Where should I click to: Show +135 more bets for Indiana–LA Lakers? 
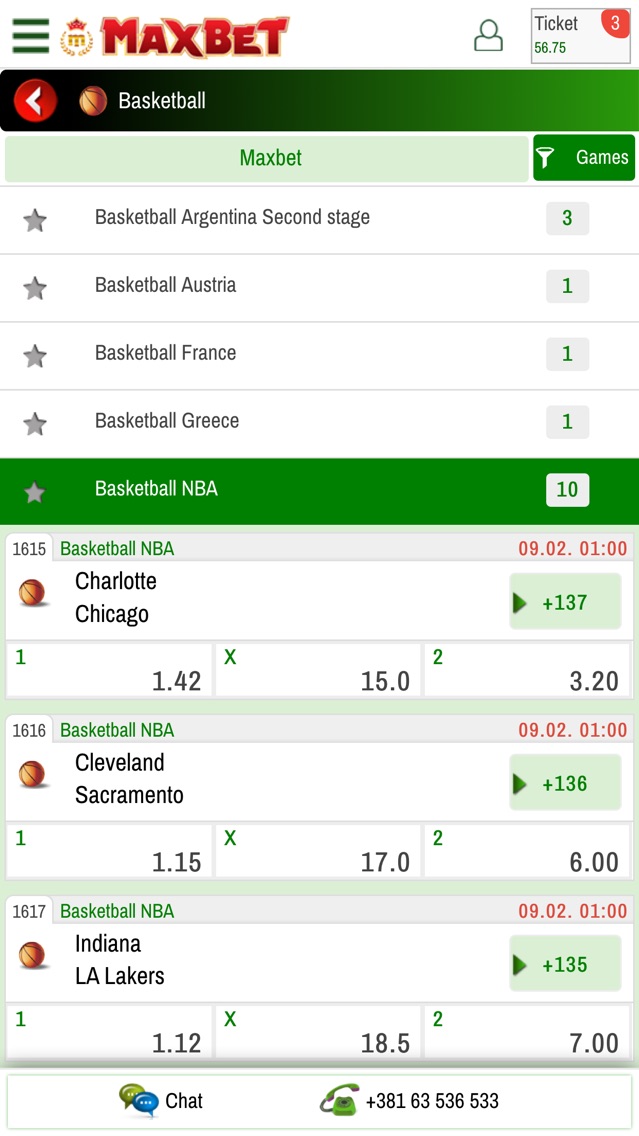point(565,964)
